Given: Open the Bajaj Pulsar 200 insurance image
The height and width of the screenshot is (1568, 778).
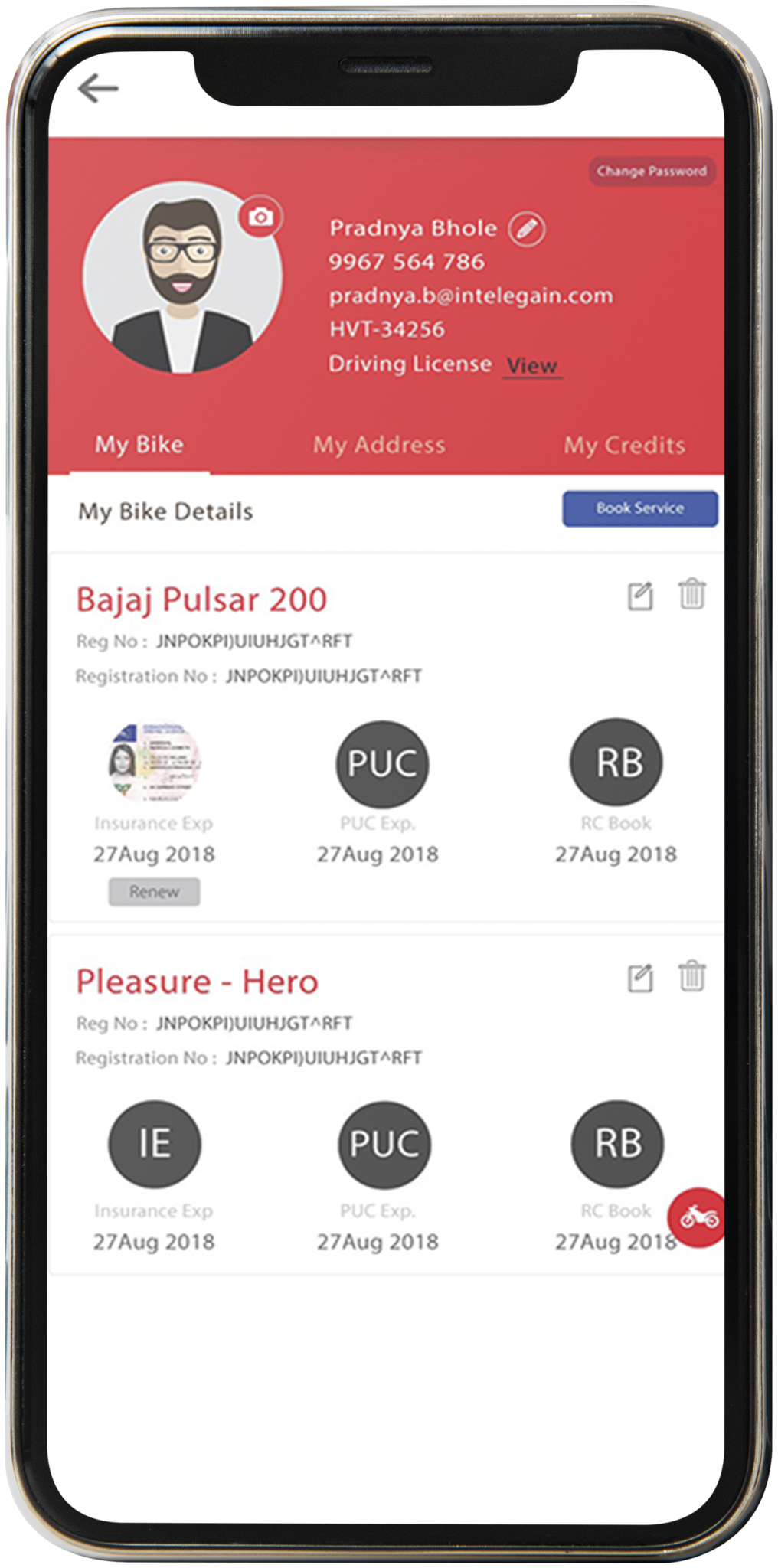Looking at the screenshot, I should pos(154,762).
